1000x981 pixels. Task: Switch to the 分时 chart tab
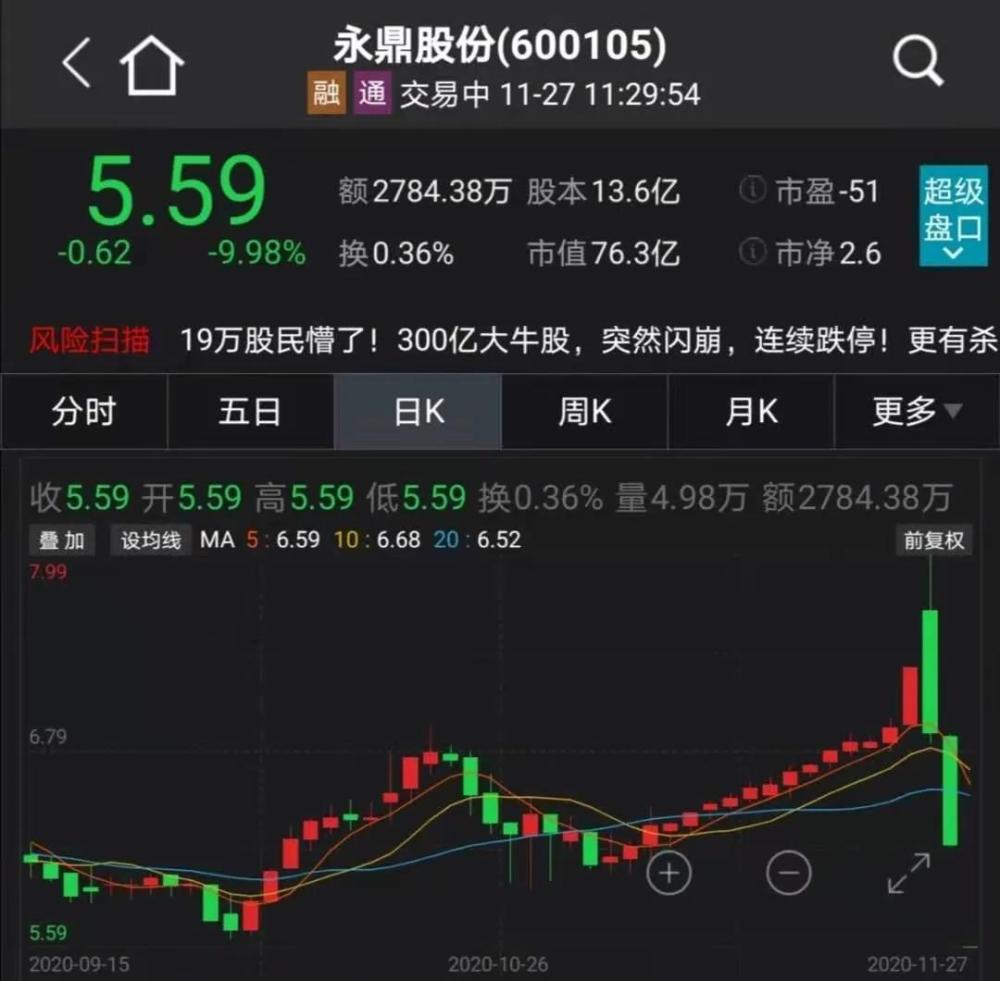point(84,411)
